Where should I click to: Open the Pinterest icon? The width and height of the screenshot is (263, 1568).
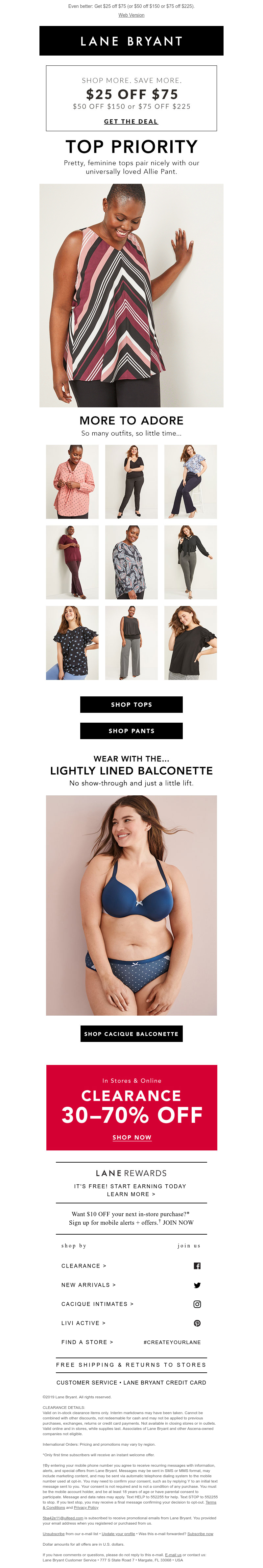click(x=197, y=1323)
